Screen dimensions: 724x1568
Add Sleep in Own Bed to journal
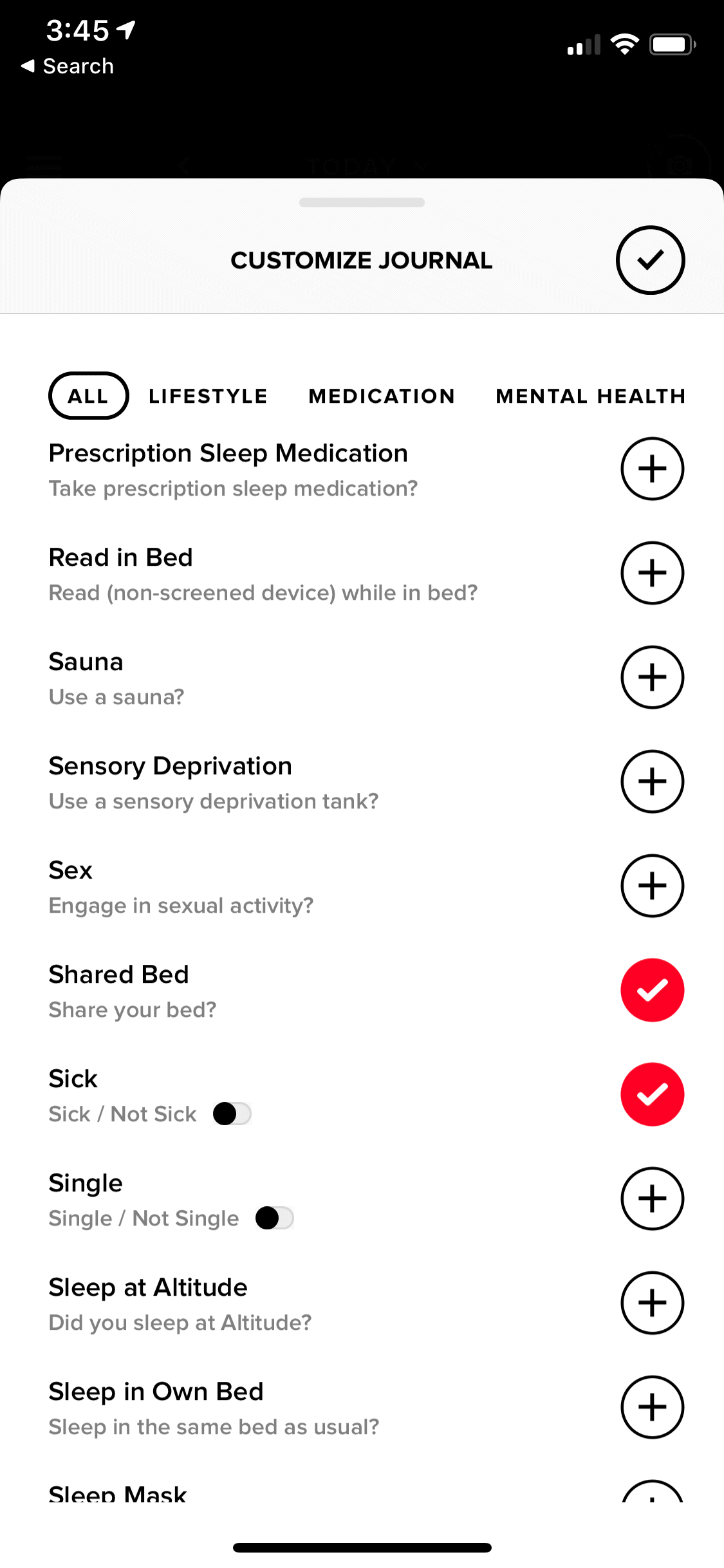(653, 1407)
